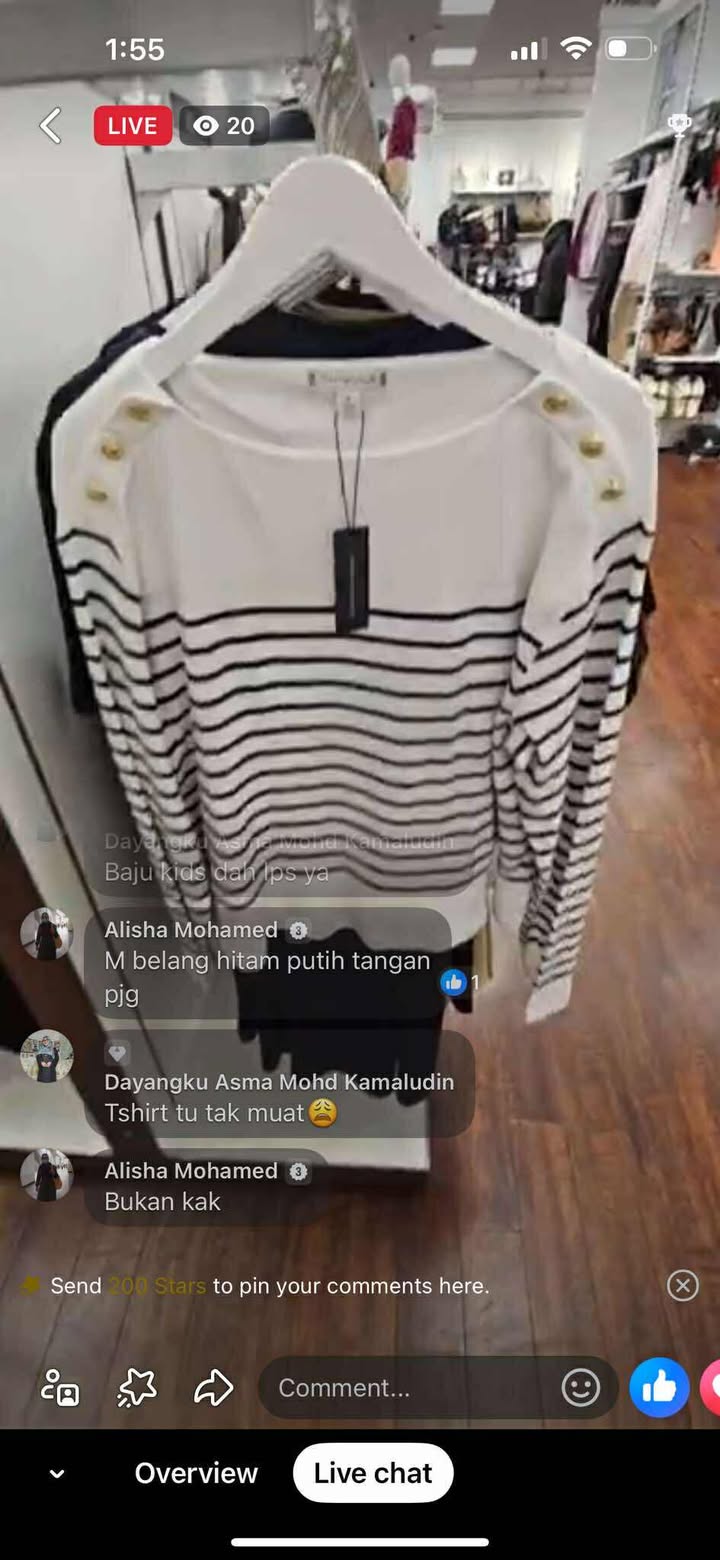The height and width of the screenshot is (1560, 720).
Task: Tap the like reaction on Alisha's 'M belang' comment
Action: click(453, 982)
